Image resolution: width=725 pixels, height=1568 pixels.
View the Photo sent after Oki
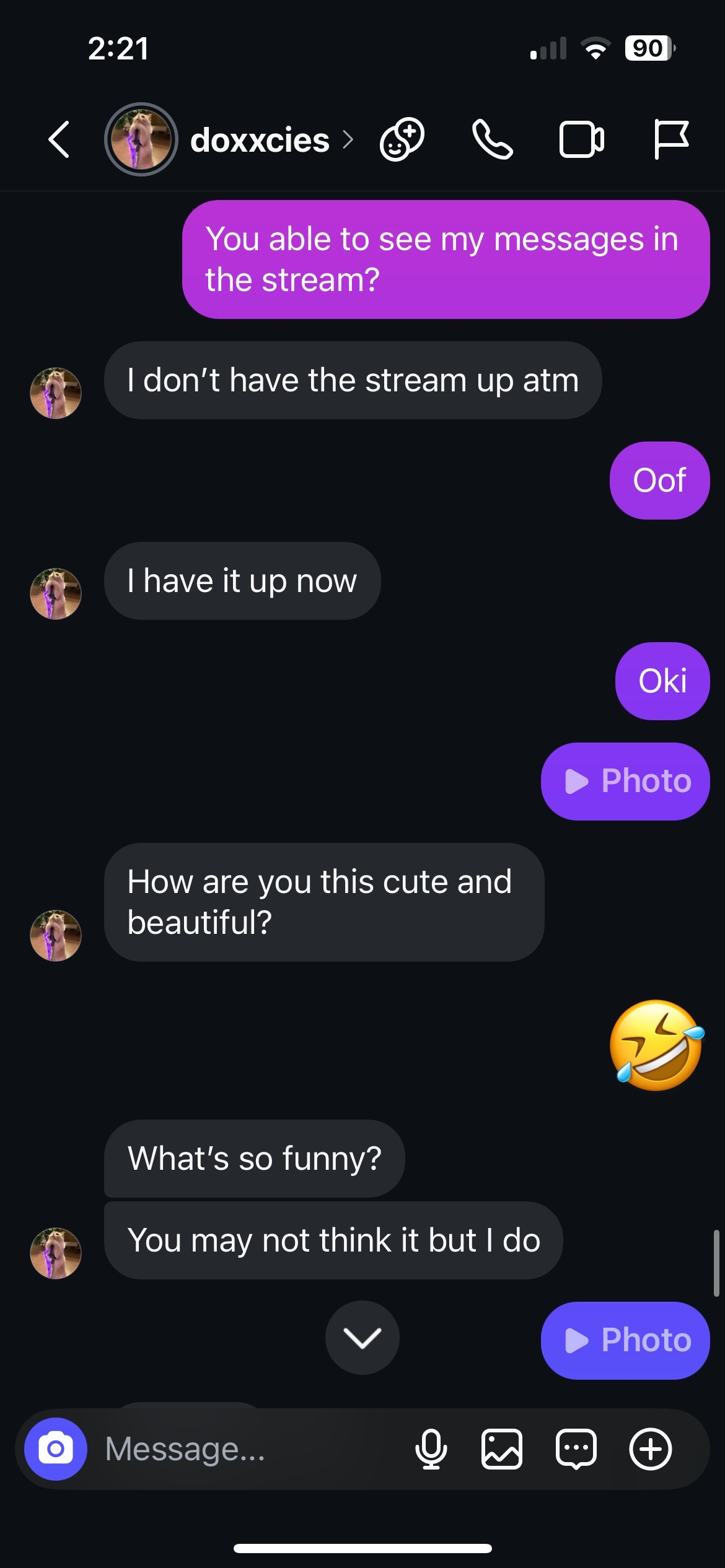pos(625,781)
